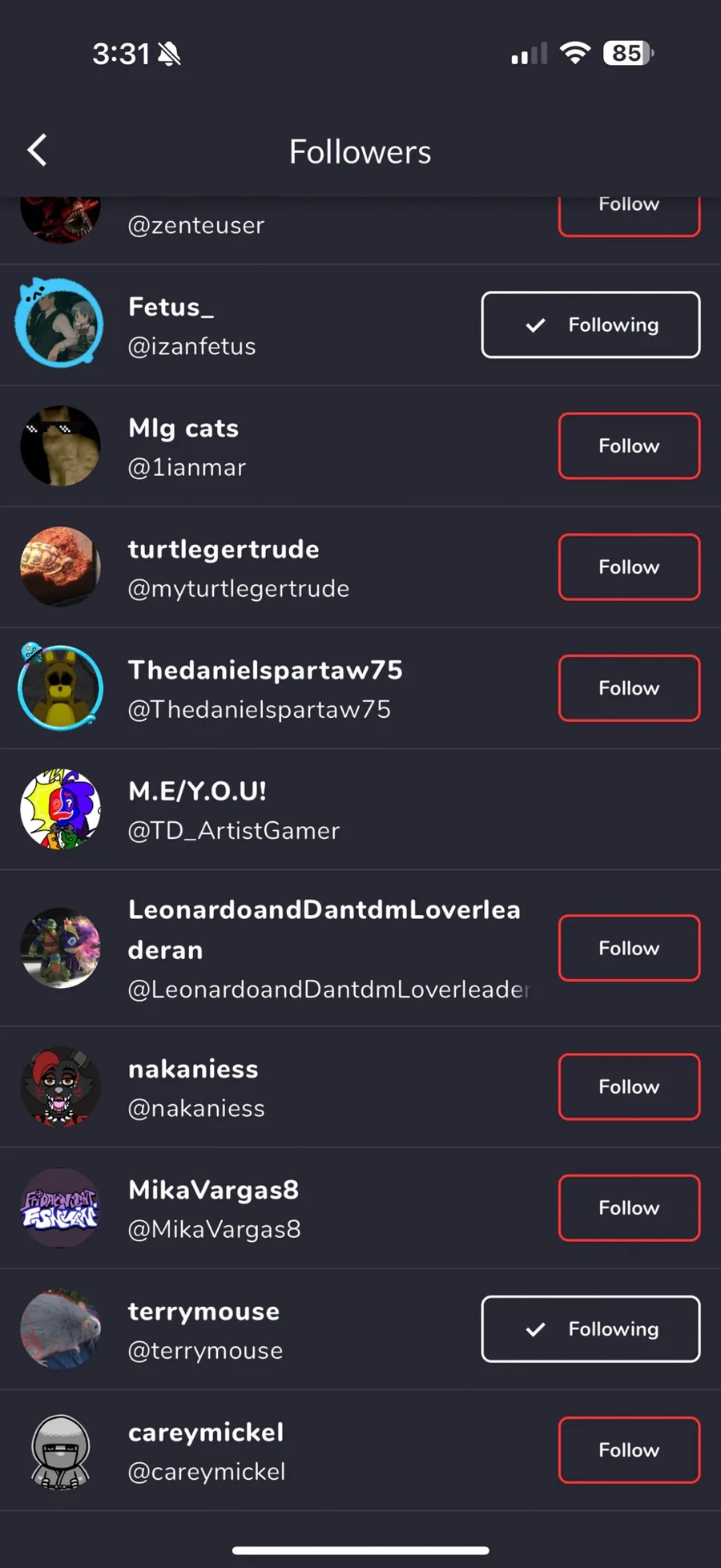Follow Thedanielspartaw75

pos(629,688)
